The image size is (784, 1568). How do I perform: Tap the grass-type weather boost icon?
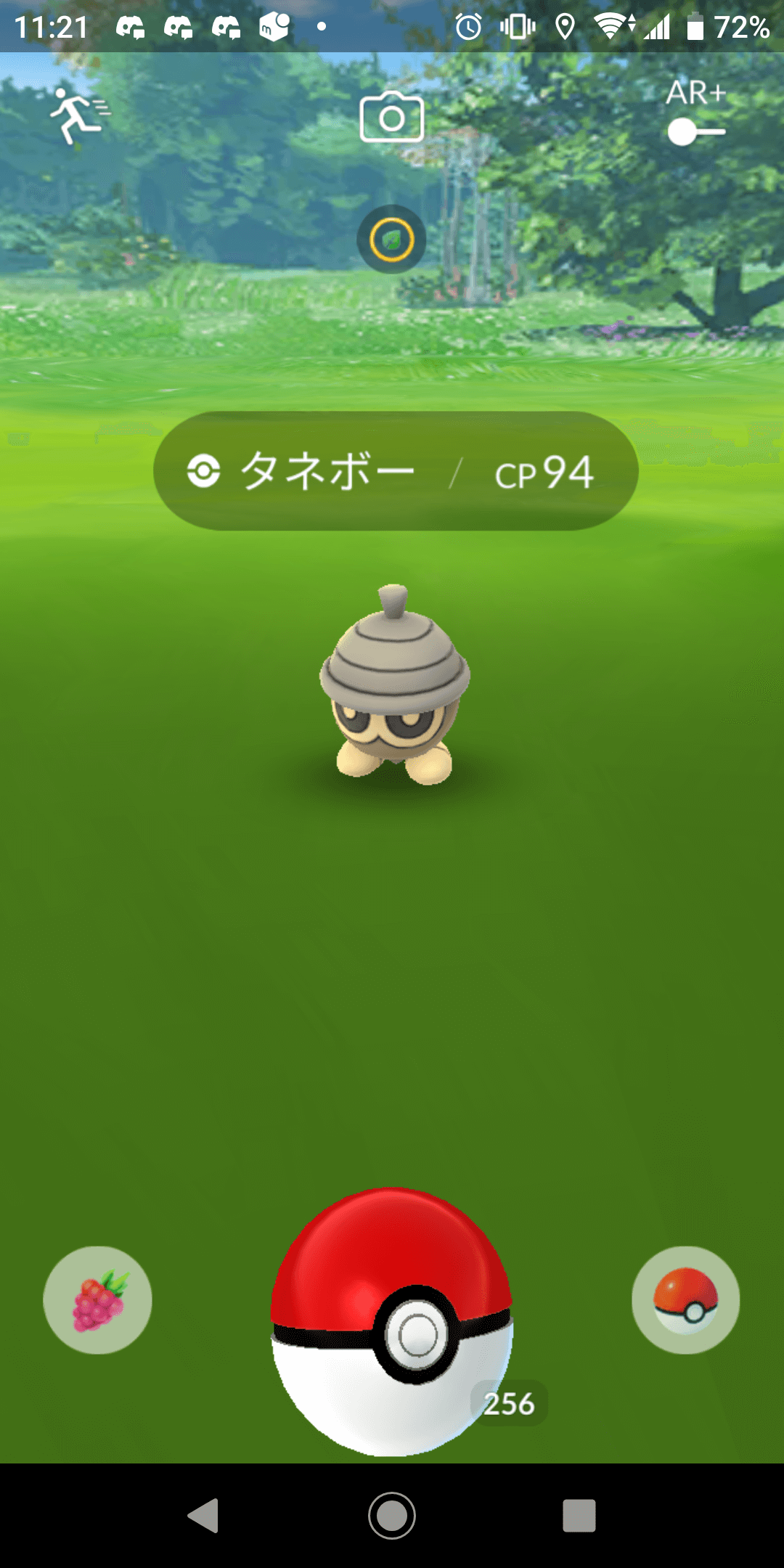[392, 240]
